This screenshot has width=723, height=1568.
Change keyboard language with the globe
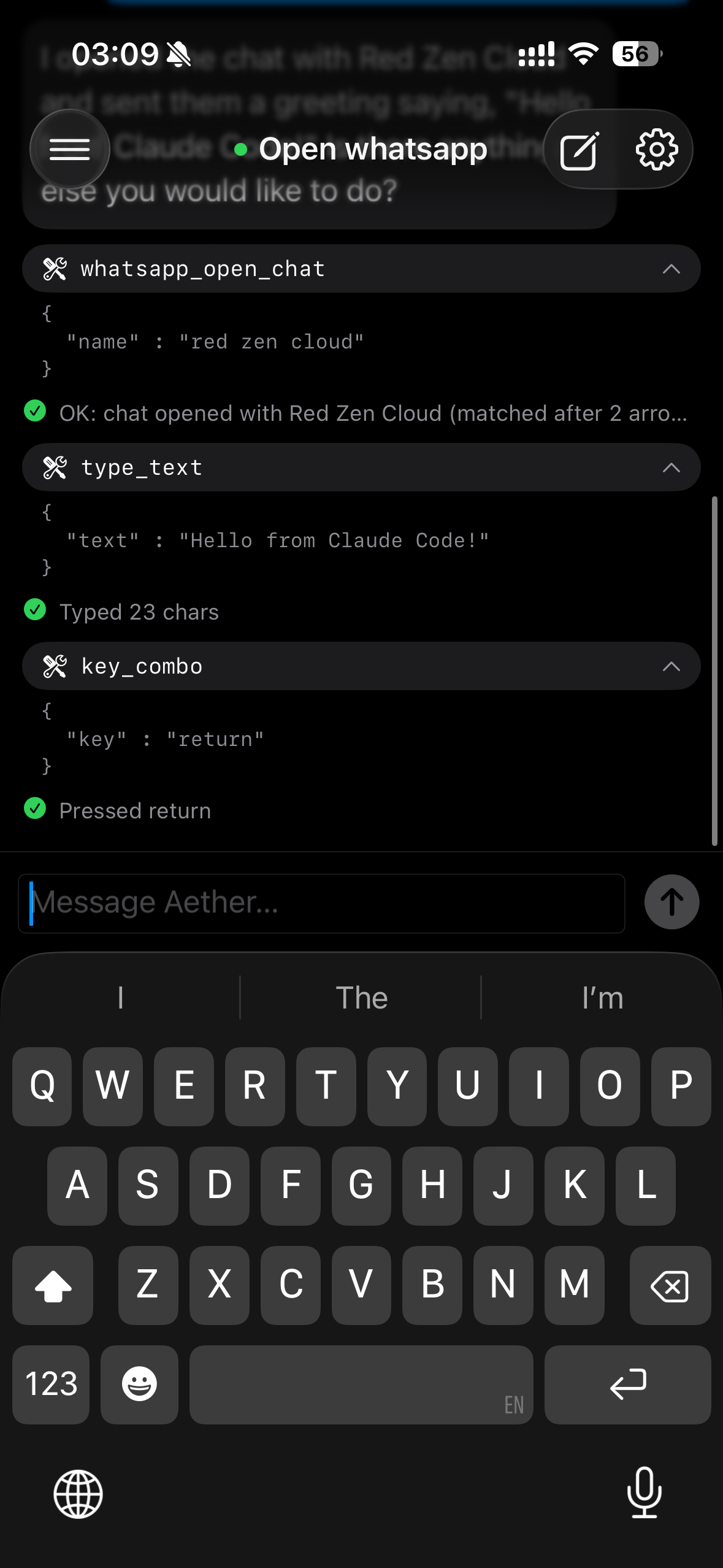tap(78, 1494)
